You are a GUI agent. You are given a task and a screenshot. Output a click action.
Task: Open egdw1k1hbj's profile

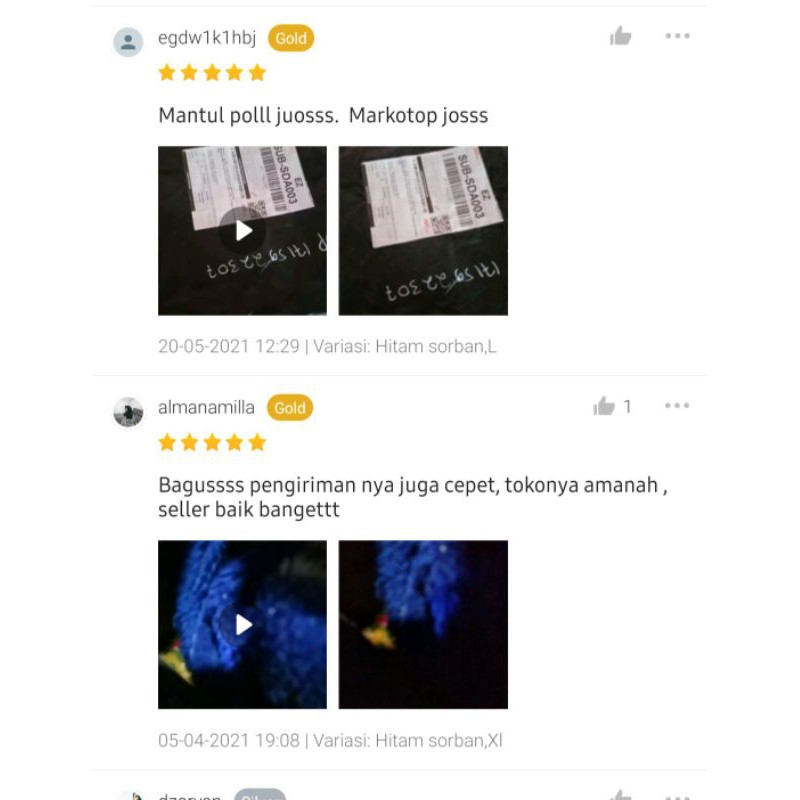click(128, 41)
